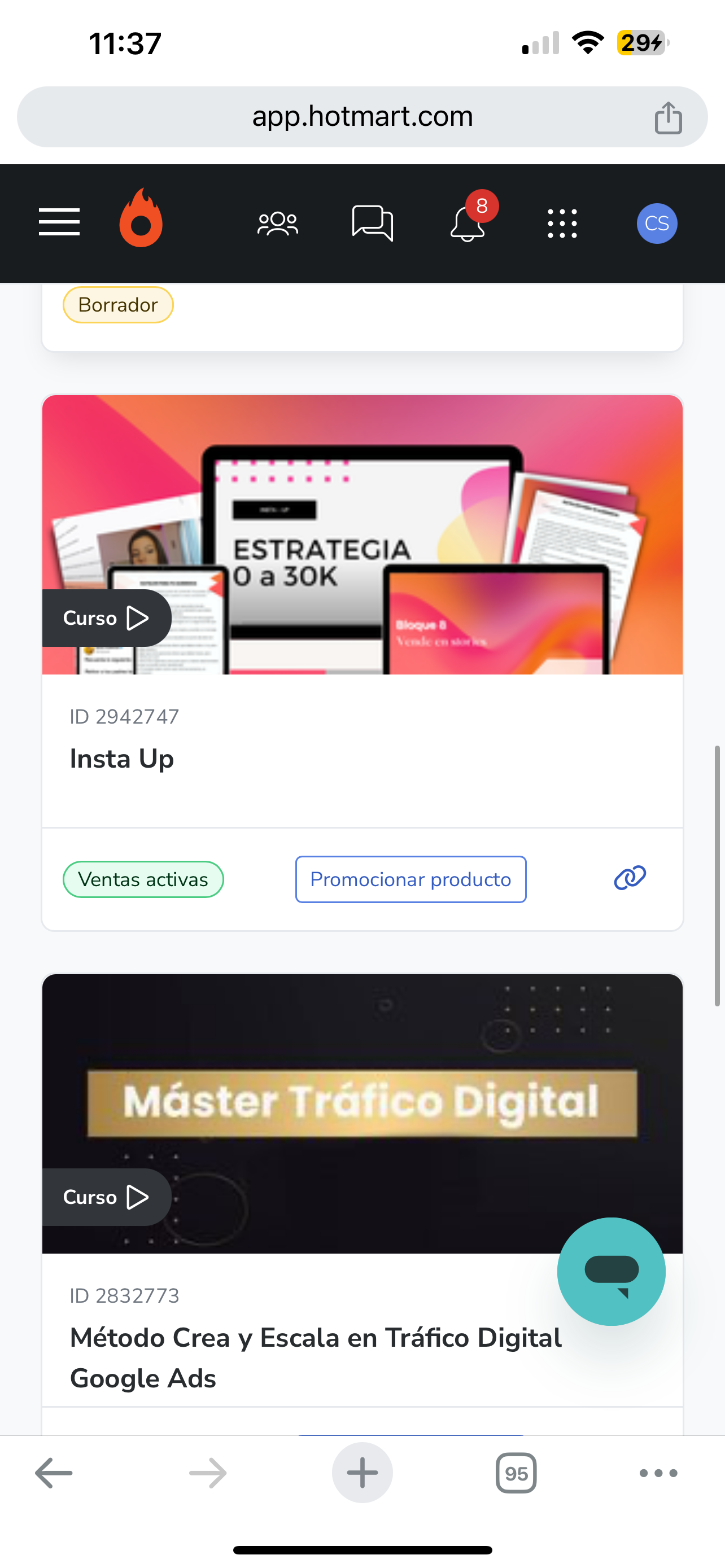Tap the app.hotmart.com address bar
The image size is (725, 1568).
click(362, 116)
